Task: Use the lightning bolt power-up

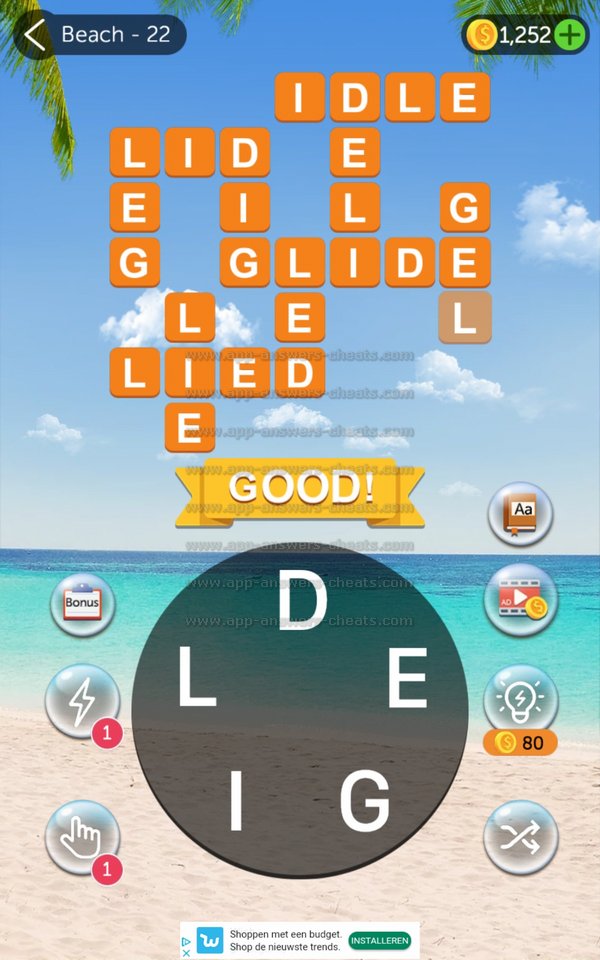Action: click(x=83, y=701)
